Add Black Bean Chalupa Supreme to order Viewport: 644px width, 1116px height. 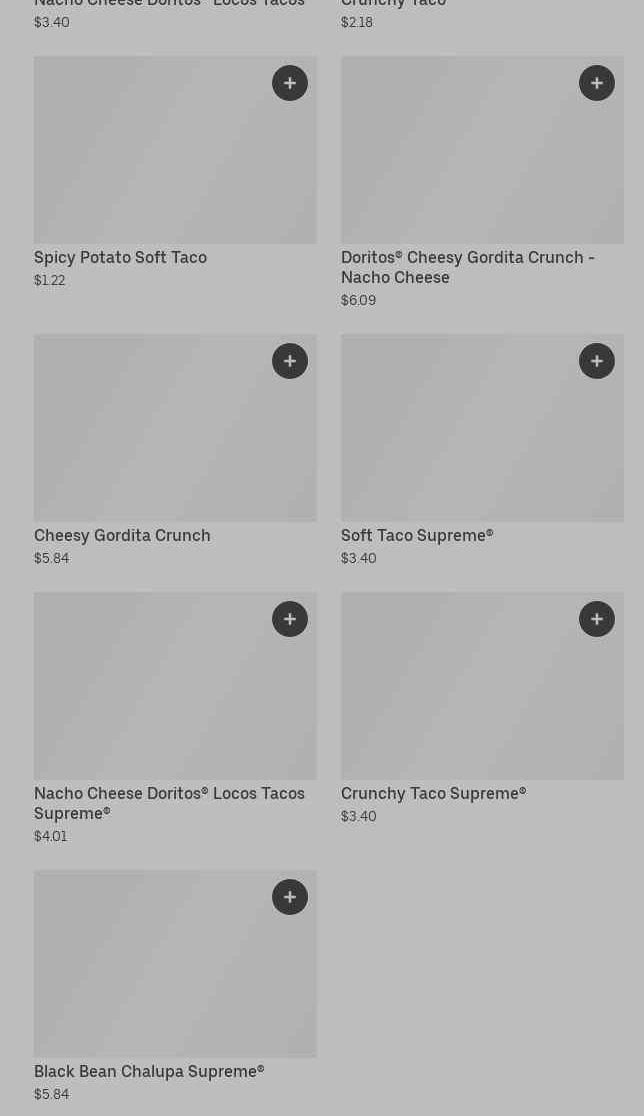[x=290, y=897]
